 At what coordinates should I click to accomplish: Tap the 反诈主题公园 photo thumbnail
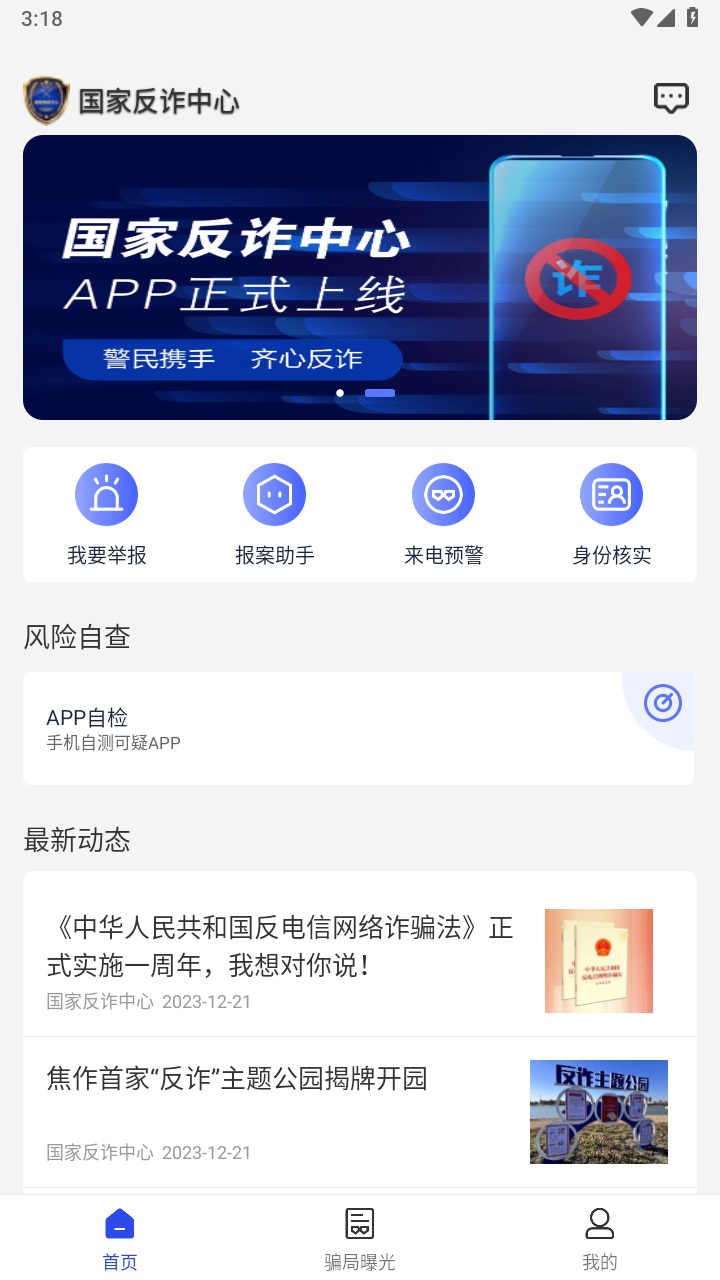(x=598, y=1111)
